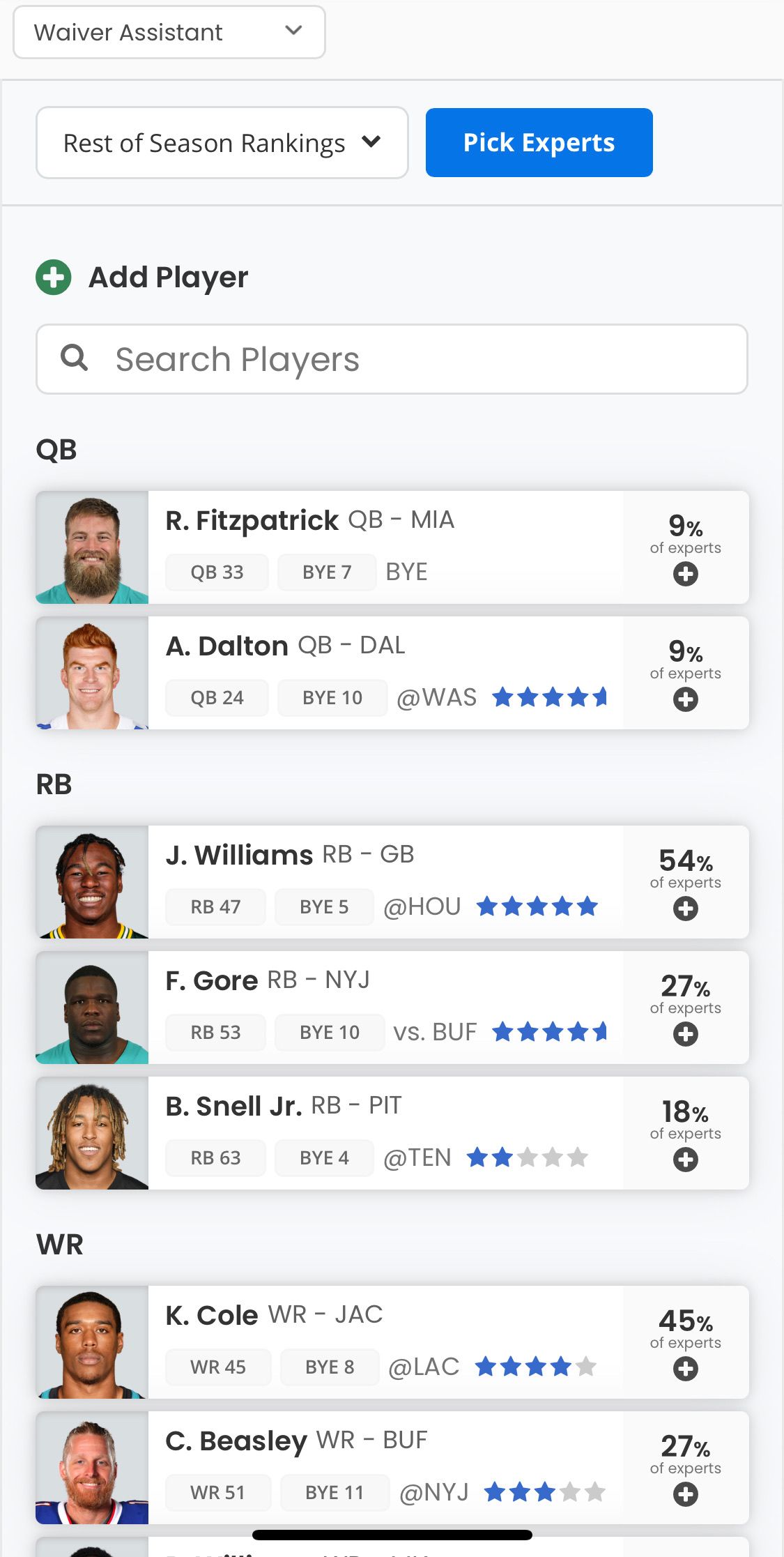Add R. Fitzpatrick with plus icon

coord(685,574)
